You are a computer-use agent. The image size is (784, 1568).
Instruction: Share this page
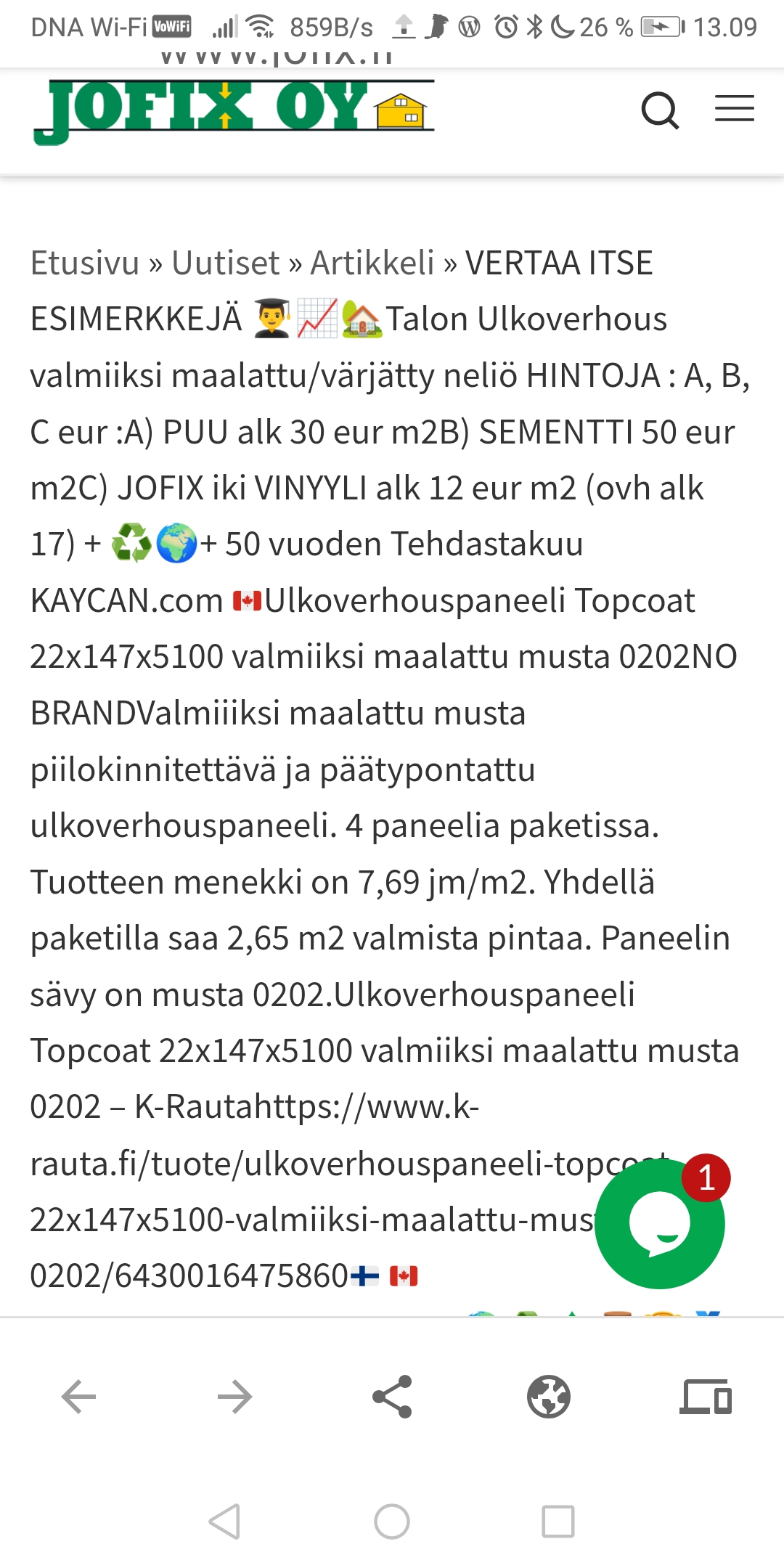point(392,1397)
